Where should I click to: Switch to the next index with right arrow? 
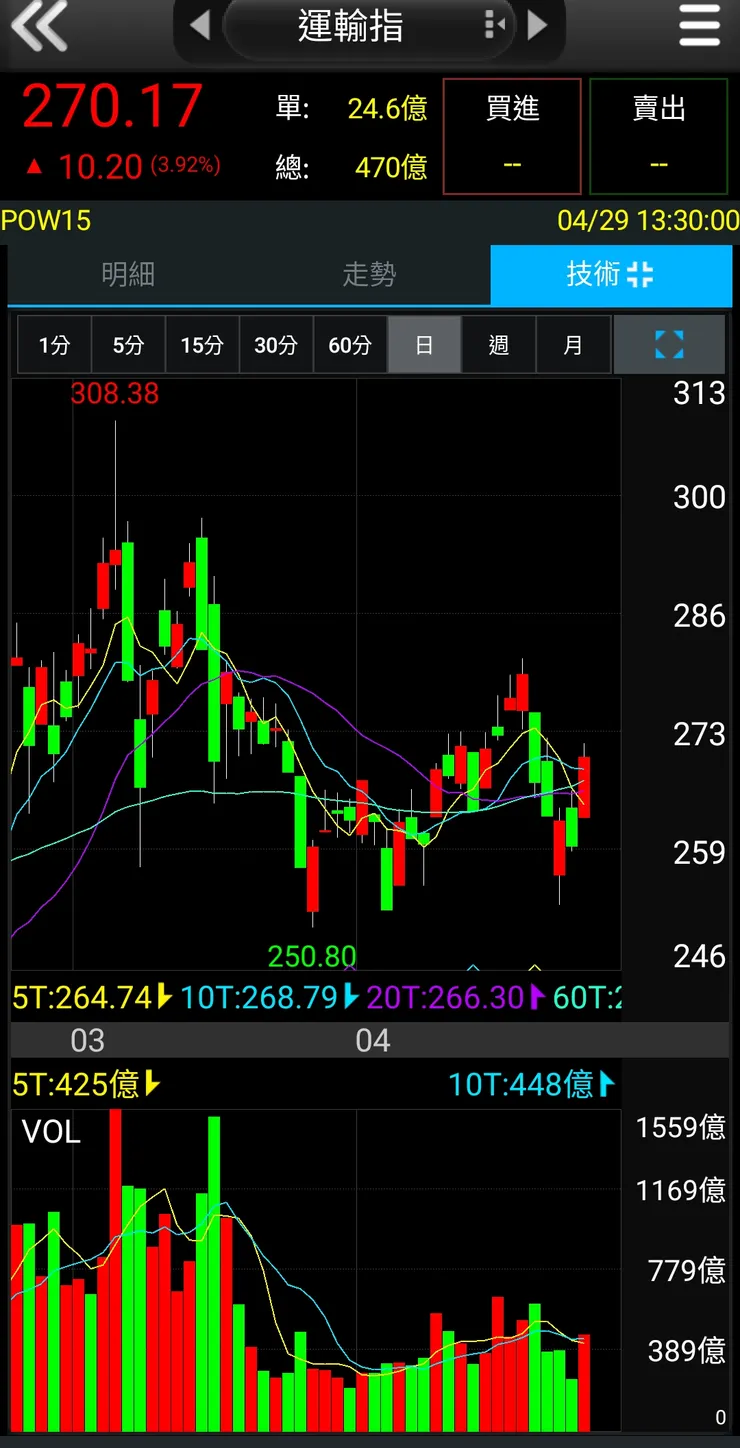pyautogui.click(x=537, y=25)
